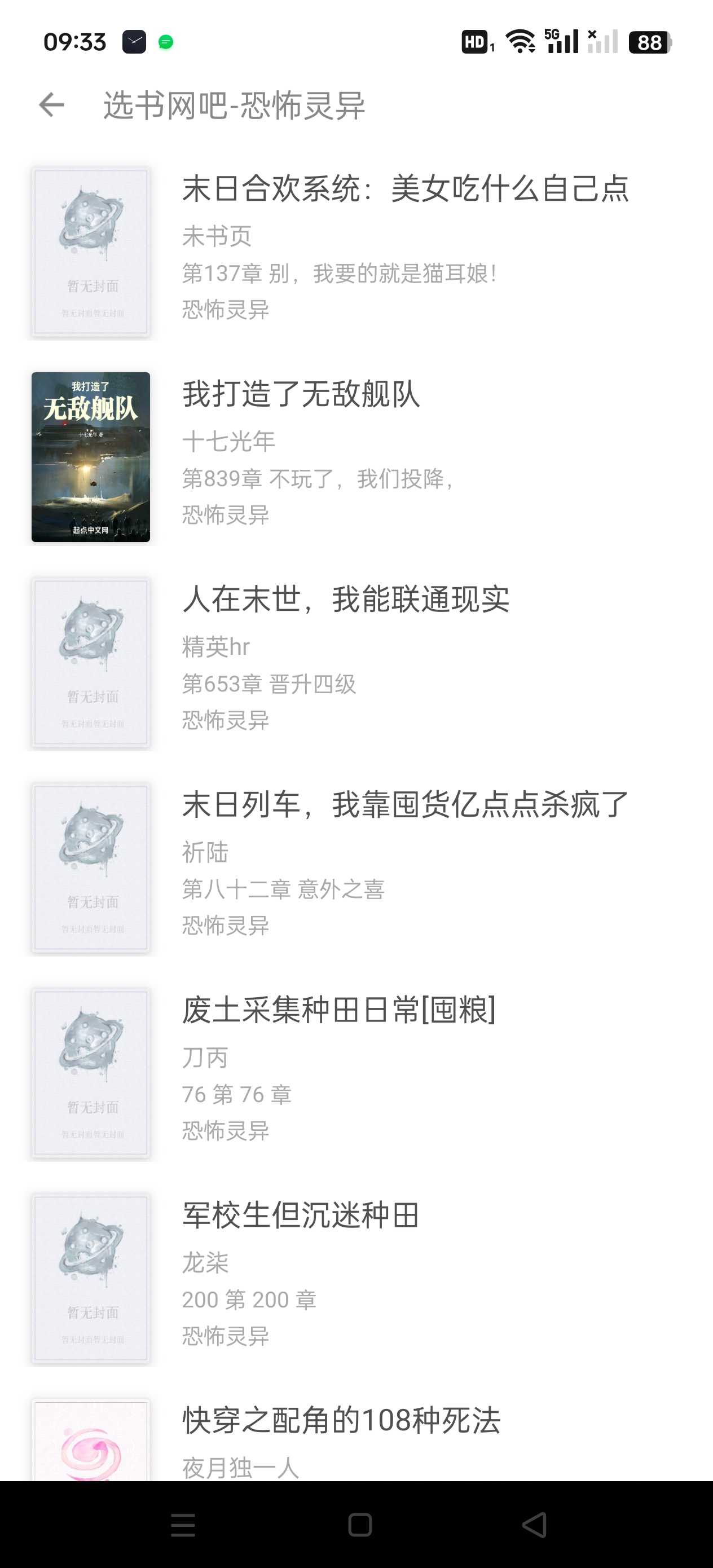Go back using the top-left arrow
Viewport: 713px width, 1568px height.
click(x=52, y=105)
